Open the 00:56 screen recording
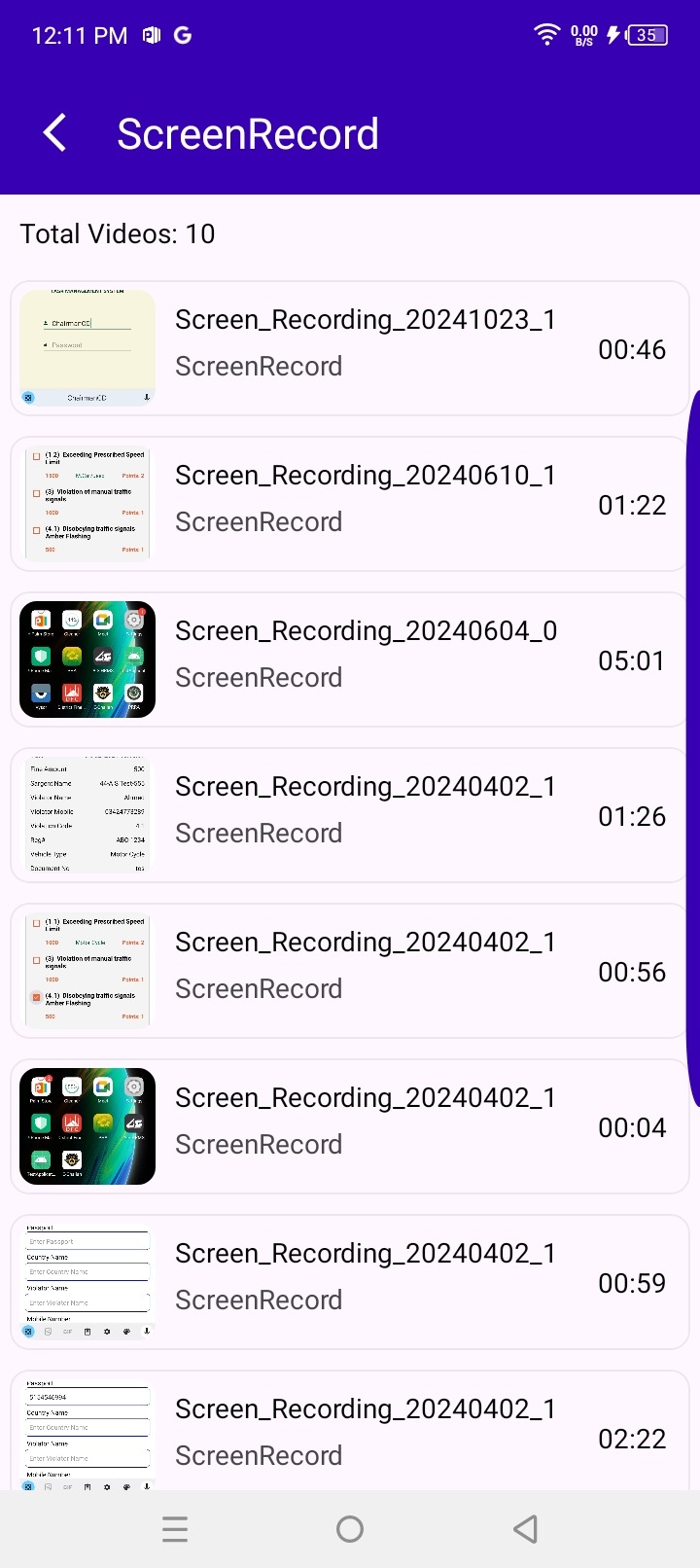Image resolution: width=700 pixels, height=1568 pixels. tap(350, 971)
